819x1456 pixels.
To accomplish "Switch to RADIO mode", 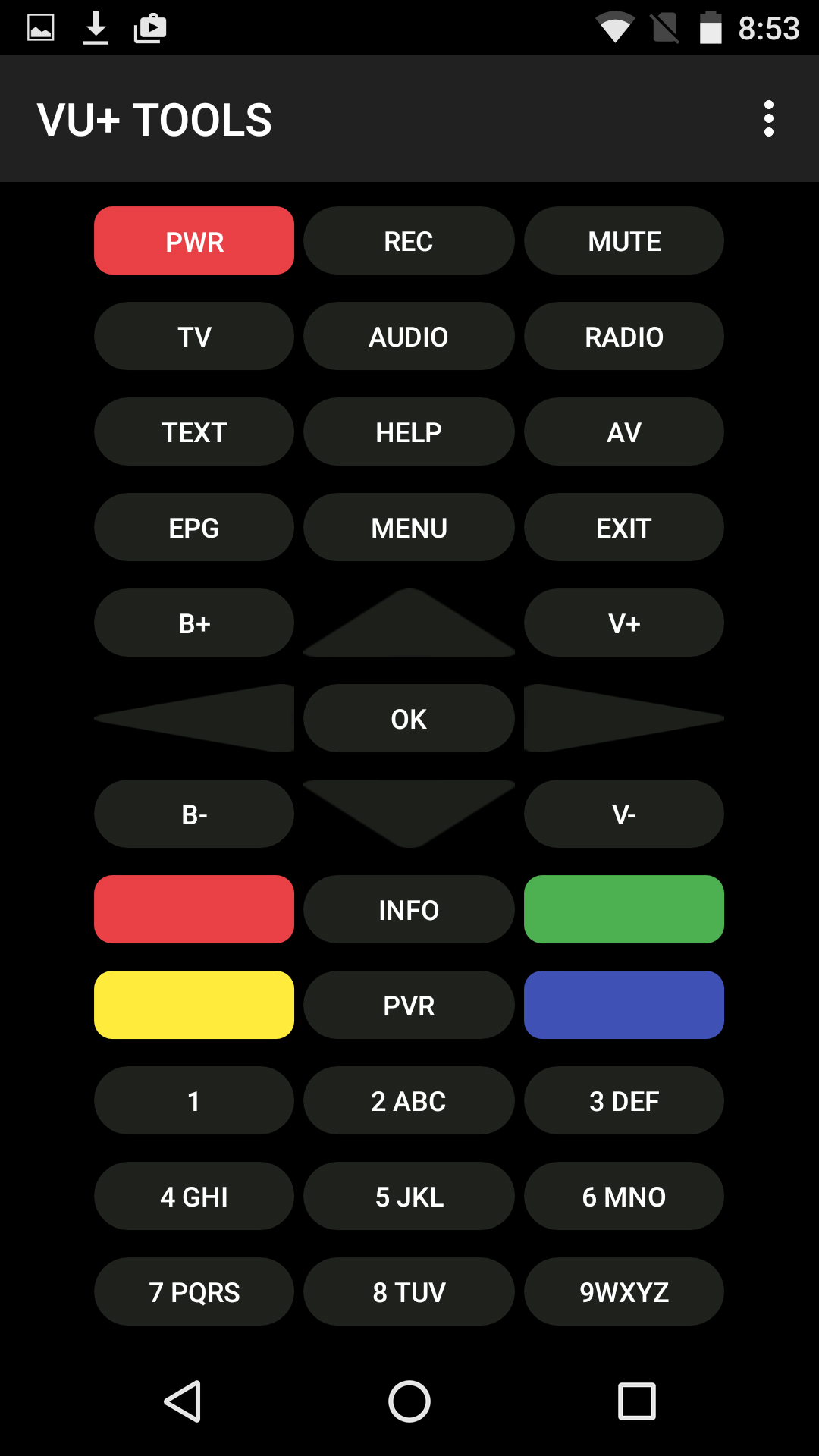I will tap(623, 336).
